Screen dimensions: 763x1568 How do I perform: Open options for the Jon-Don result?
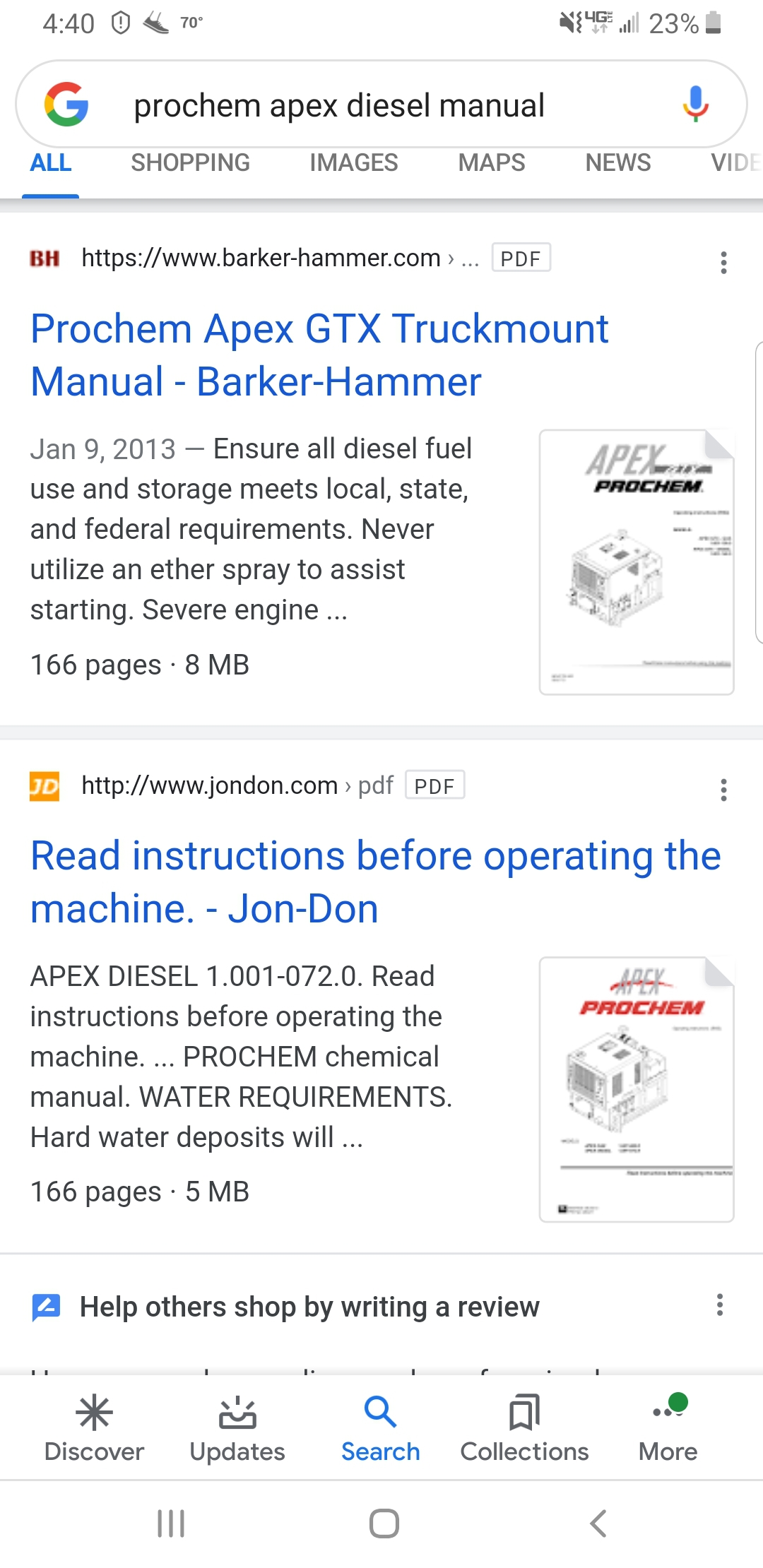723,790
